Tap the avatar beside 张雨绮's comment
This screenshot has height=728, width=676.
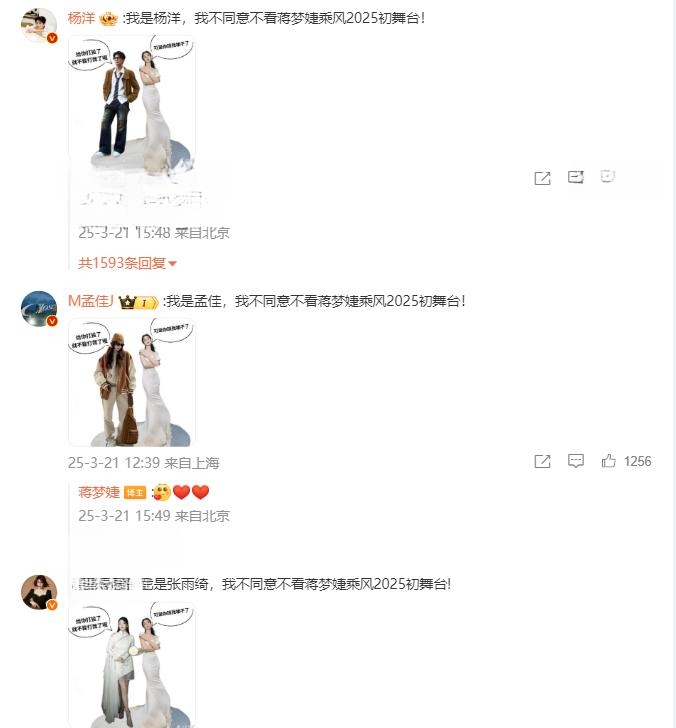38,591
